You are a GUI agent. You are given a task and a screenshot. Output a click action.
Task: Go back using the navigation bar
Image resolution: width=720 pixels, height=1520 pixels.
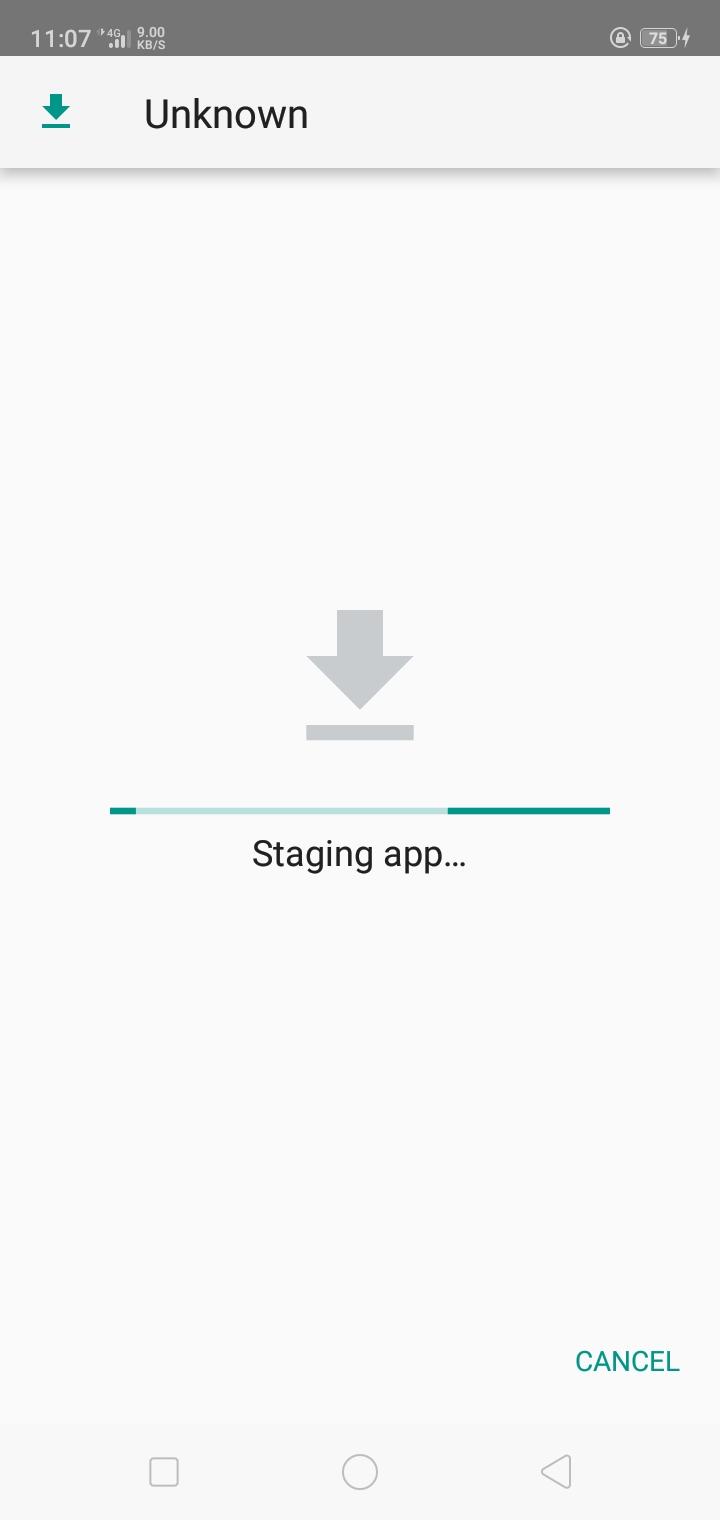point(556,1471)
